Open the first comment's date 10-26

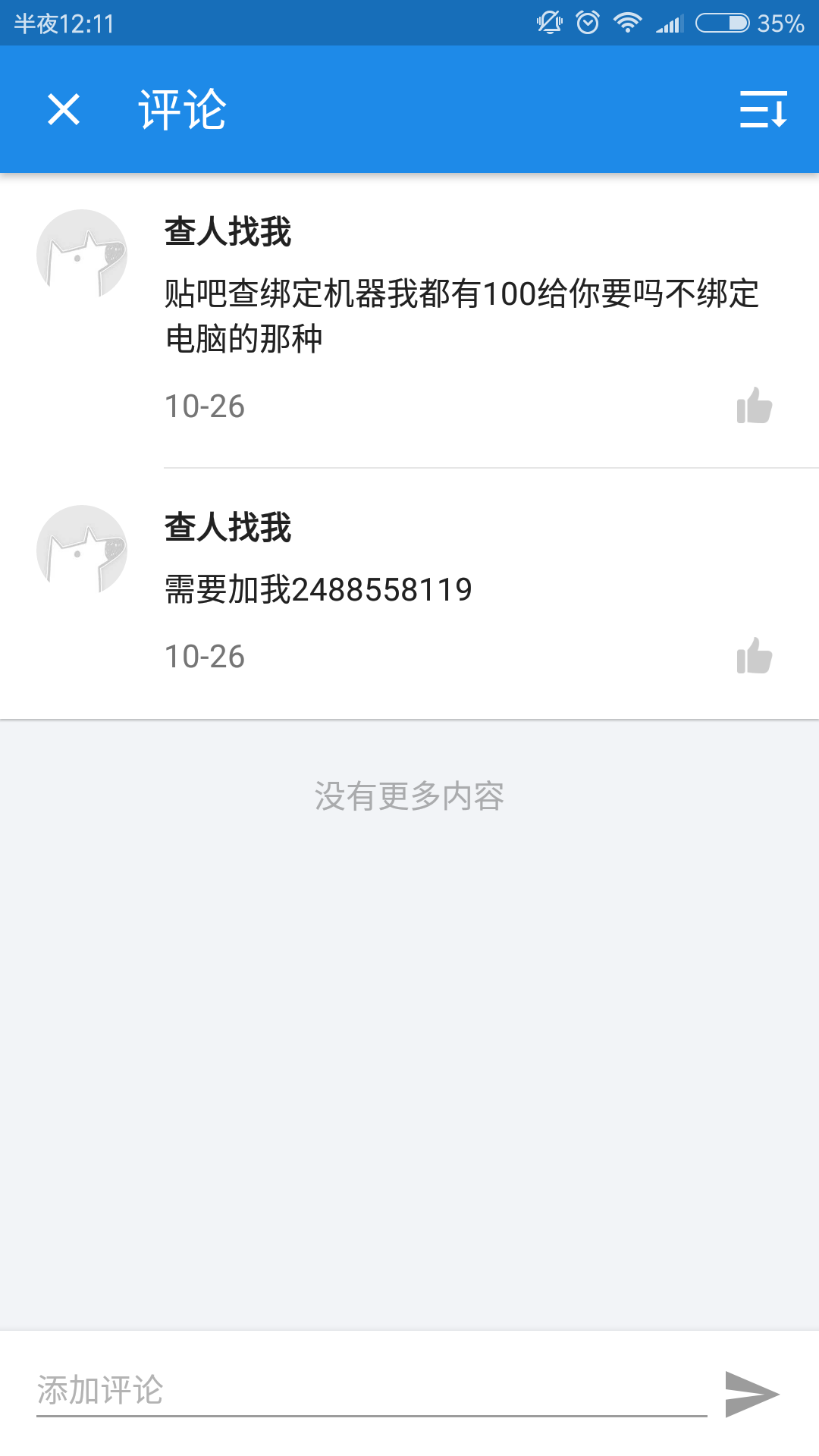pos(203,407)
